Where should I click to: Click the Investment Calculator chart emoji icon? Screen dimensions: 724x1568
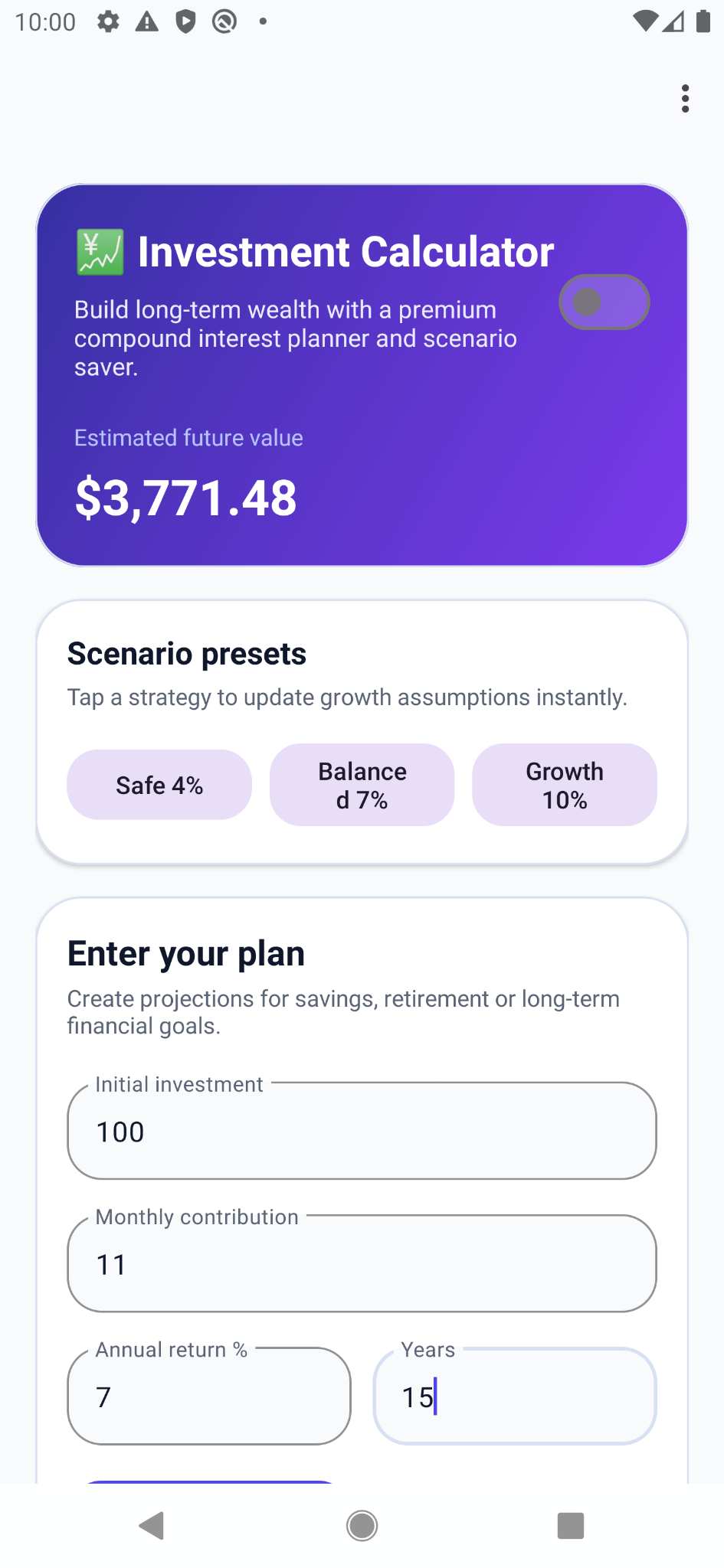tap(98, 250)
